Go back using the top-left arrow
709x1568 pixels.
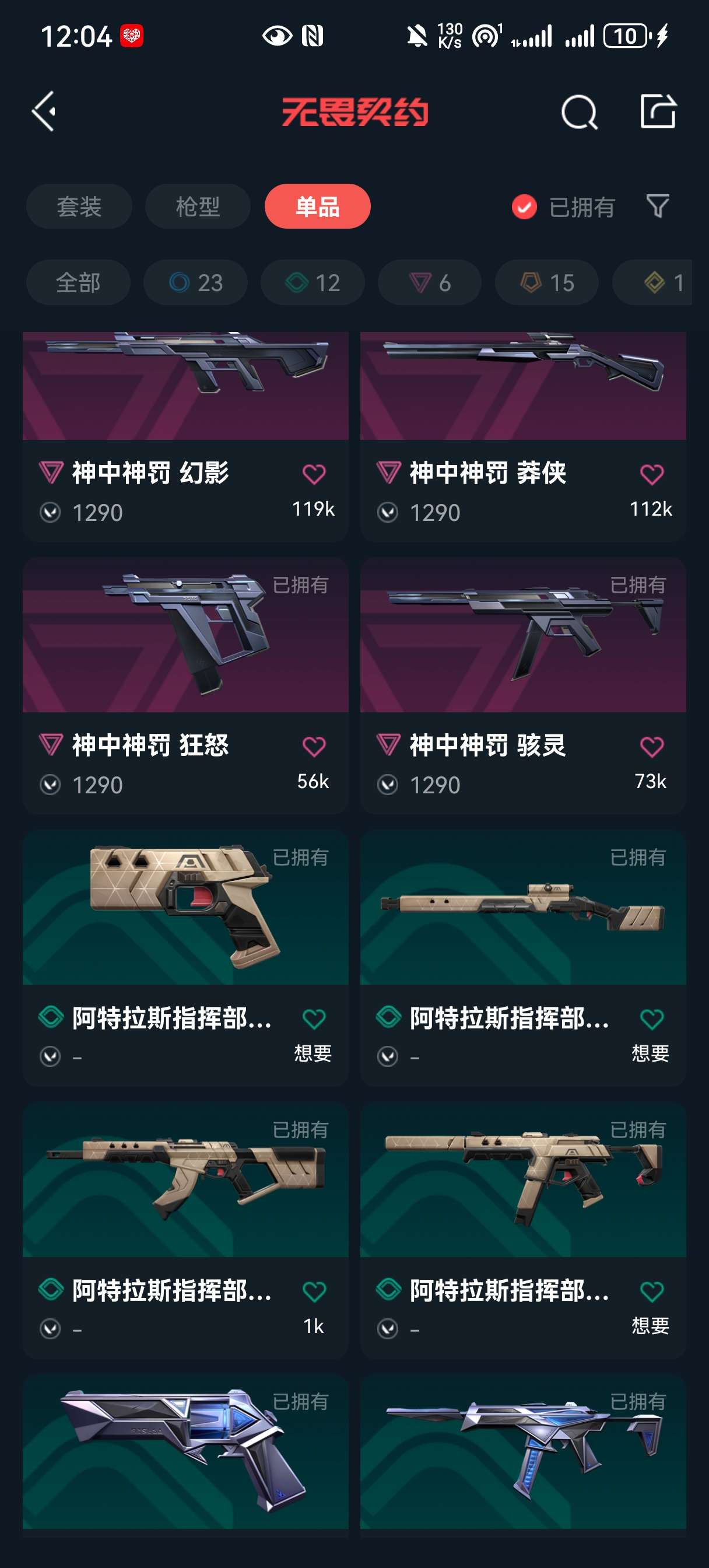click(44, 111)
